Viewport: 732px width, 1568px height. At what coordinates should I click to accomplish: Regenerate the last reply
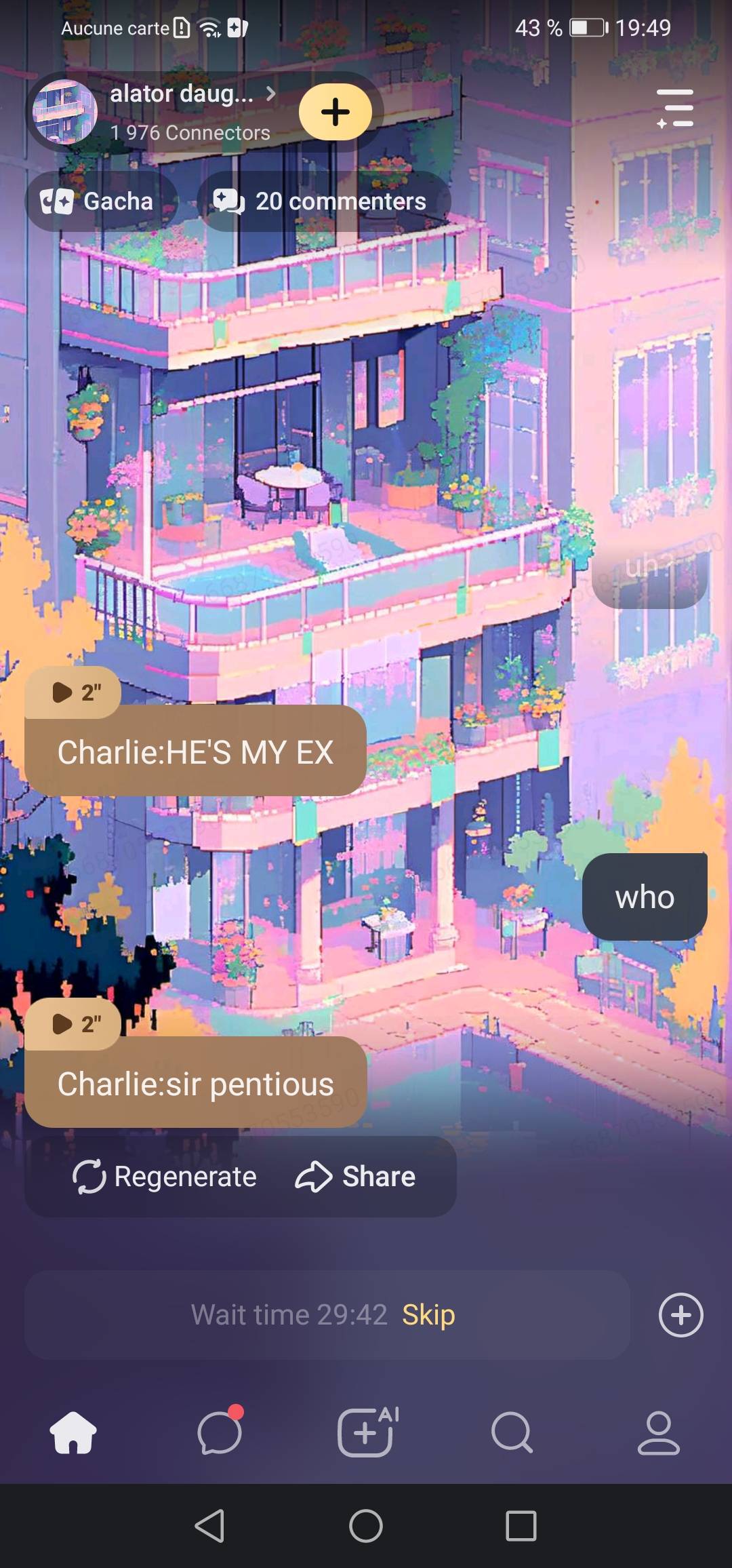coord(165,1177)
